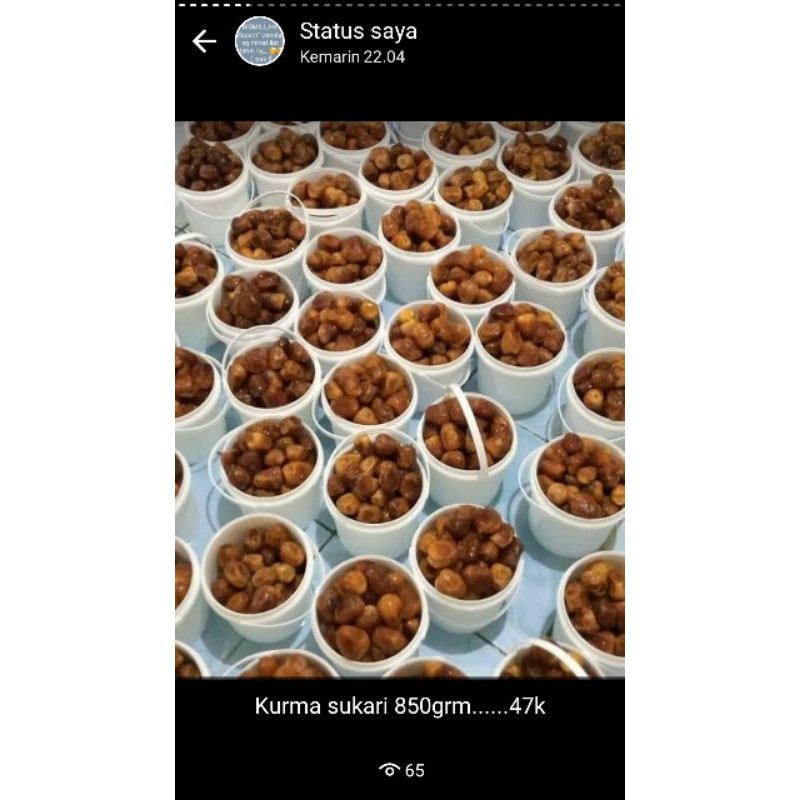
Task: Open the status viewers list eye icon
Action: (390, 769)
